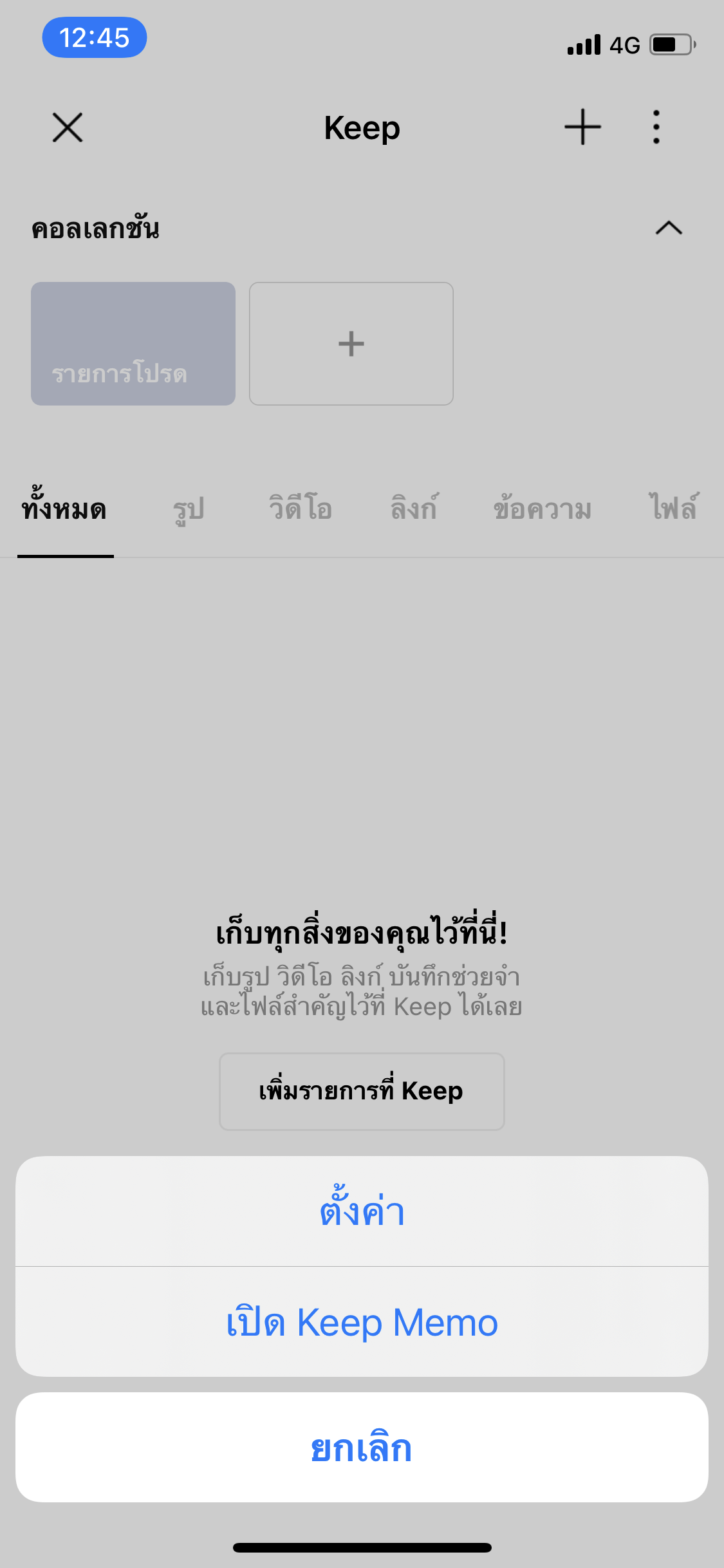Open the รายการโปรด collection
724x1568 pixels.
(133, 344)
